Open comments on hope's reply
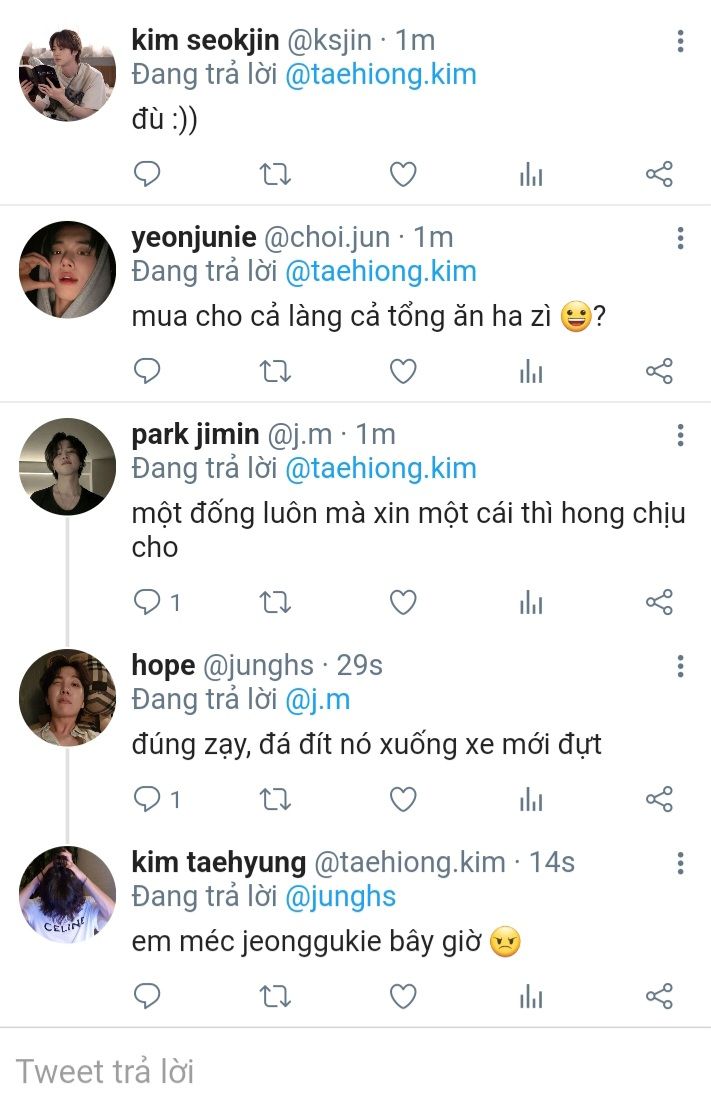711x1114 pixels. point(156,799)
